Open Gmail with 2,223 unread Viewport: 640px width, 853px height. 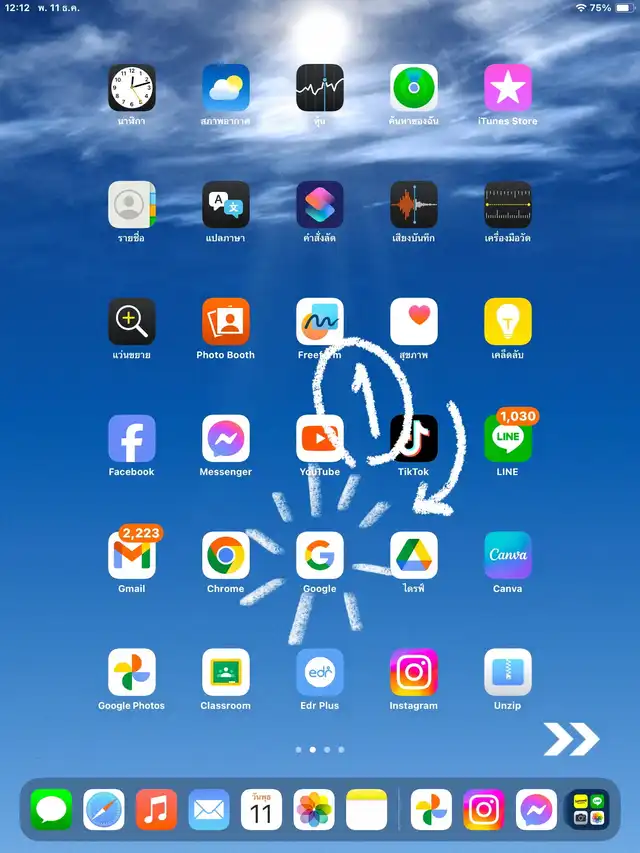point(132,555)
